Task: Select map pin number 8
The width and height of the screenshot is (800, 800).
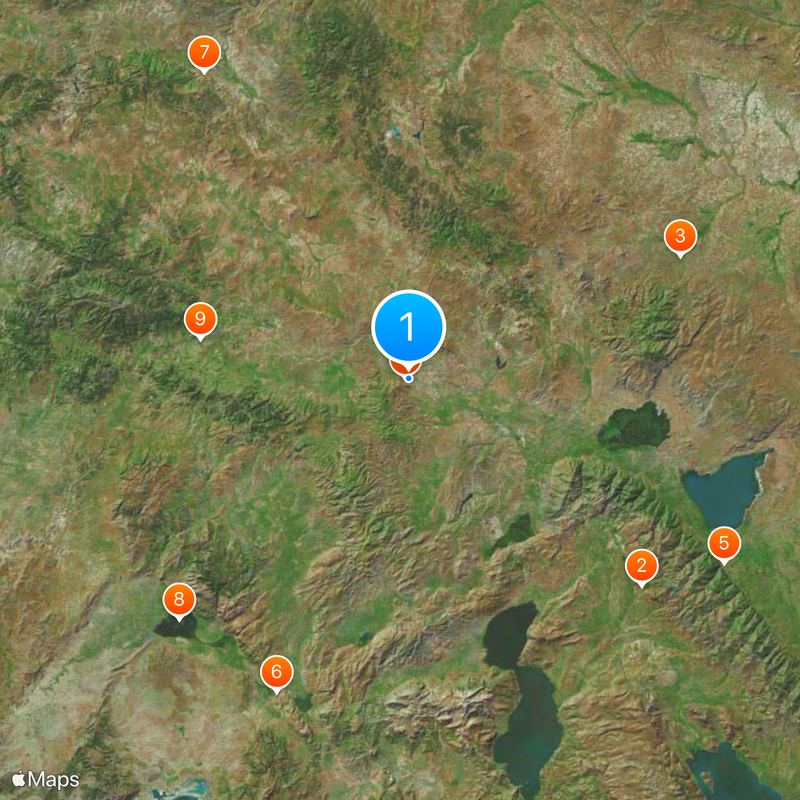Action: click(179, 600)
